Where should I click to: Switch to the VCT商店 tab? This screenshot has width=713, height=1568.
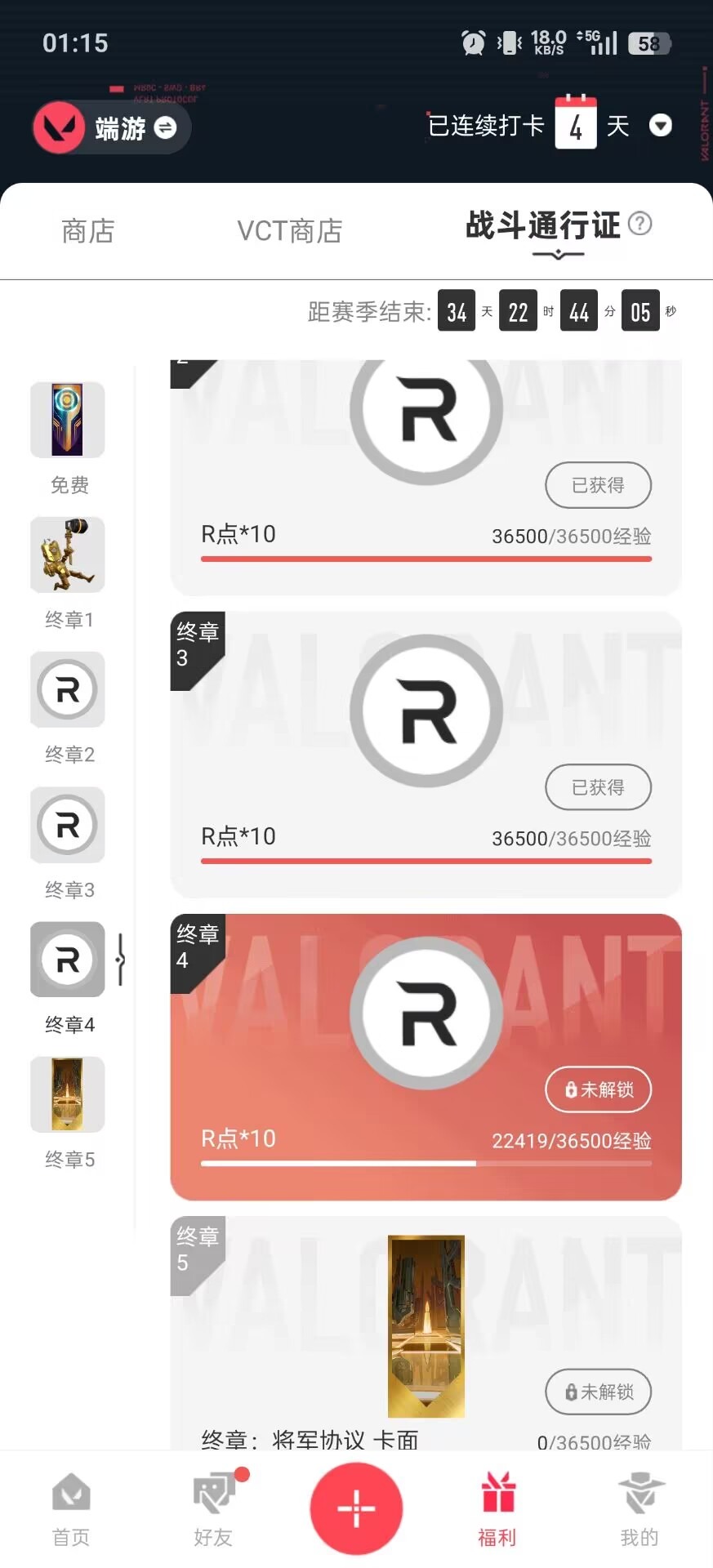(288, 231)
